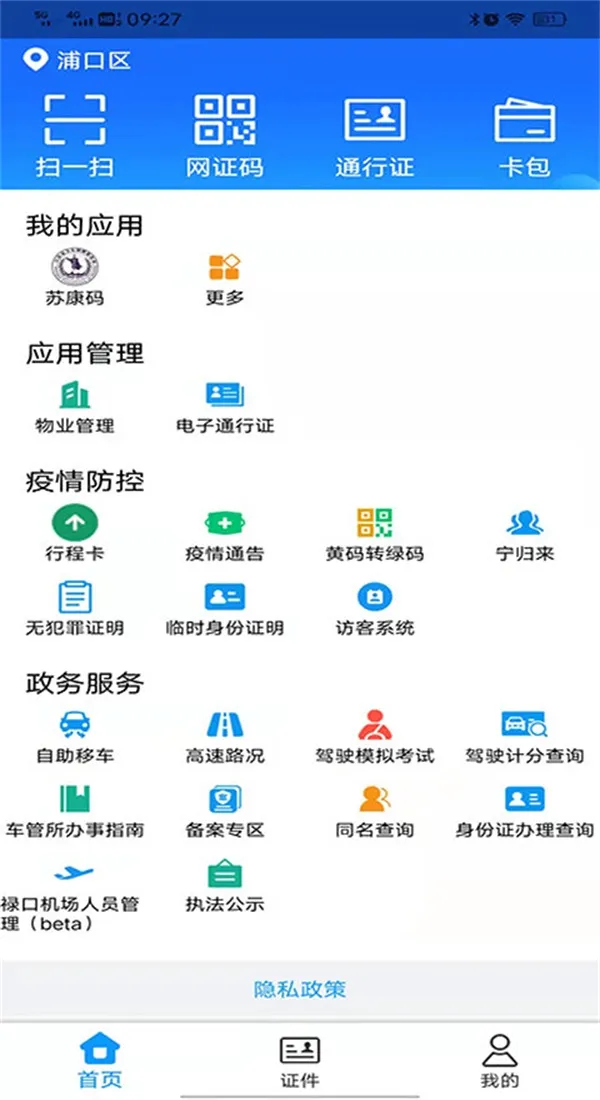Open the 扫一扫 scanner

tap(75, 135)
